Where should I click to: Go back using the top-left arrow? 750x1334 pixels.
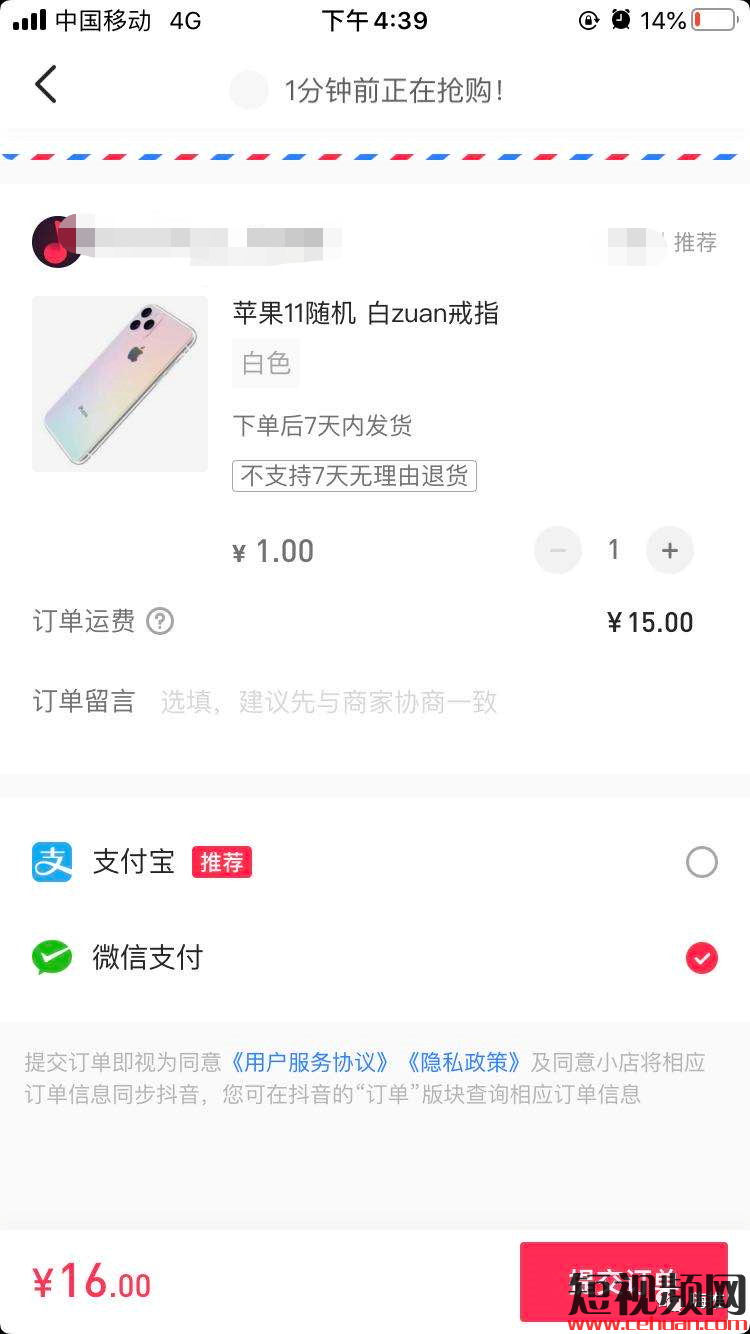click(46, 85)
